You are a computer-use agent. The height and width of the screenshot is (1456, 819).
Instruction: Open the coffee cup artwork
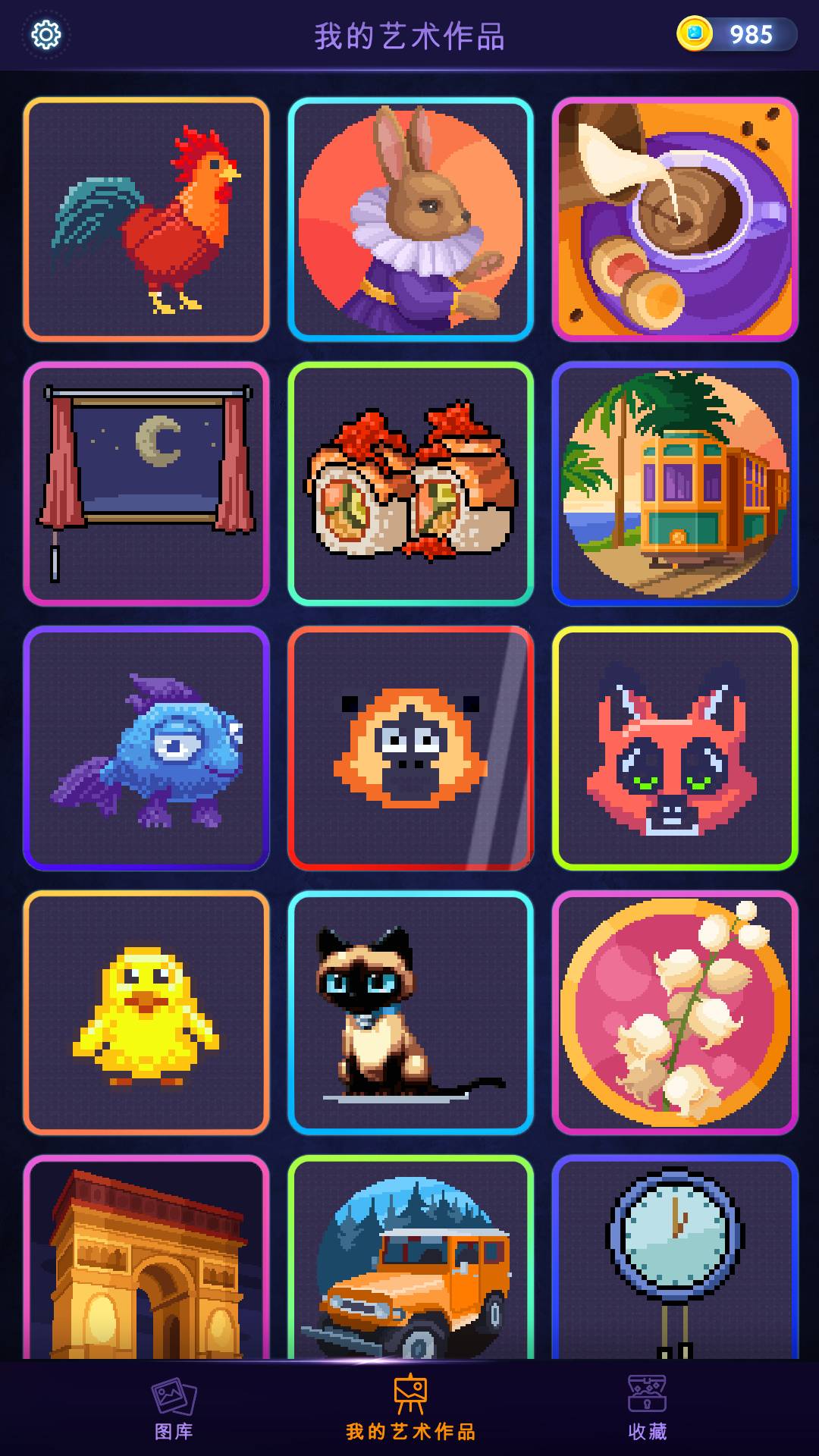(675, 219)
